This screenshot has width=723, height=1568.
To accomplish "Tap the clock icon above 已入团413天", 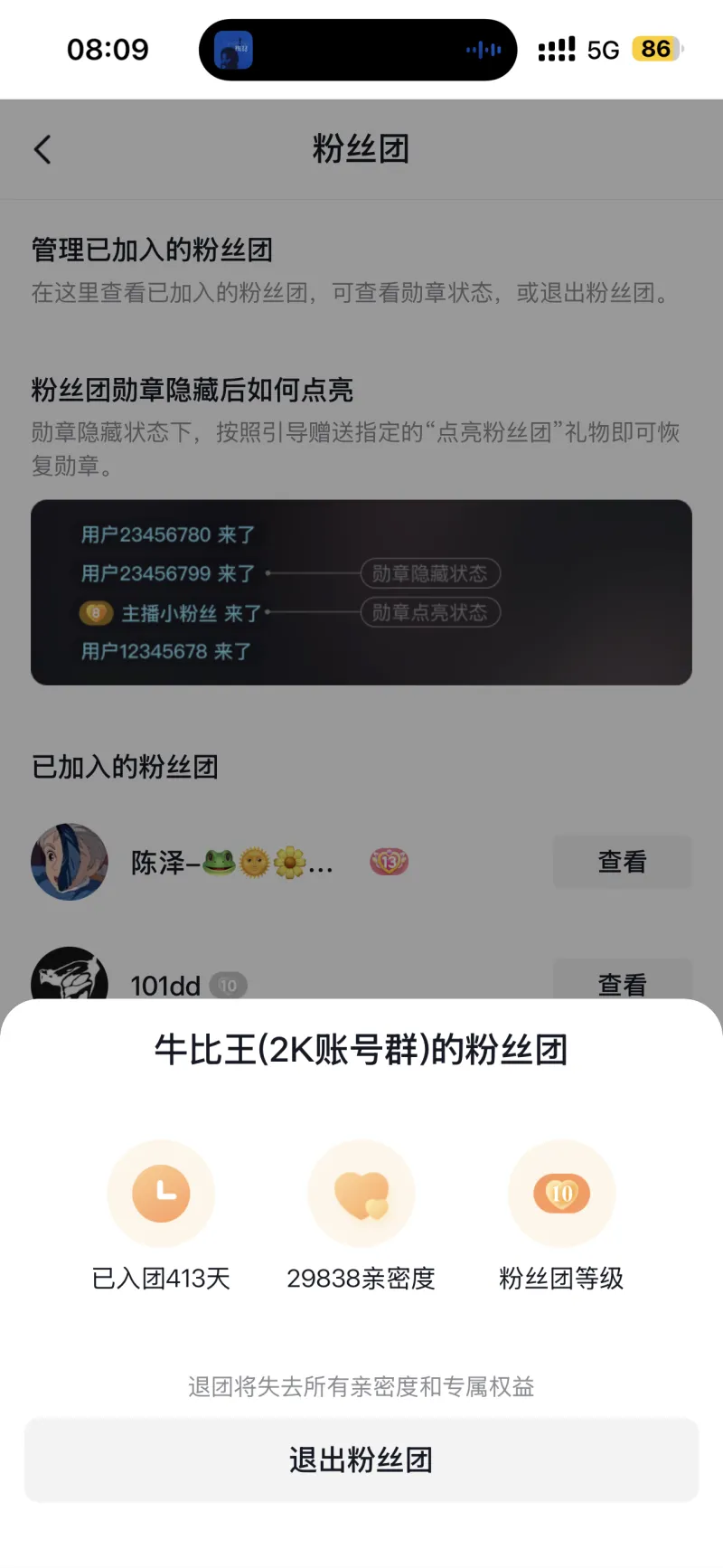I will (x=161, y=1194).
